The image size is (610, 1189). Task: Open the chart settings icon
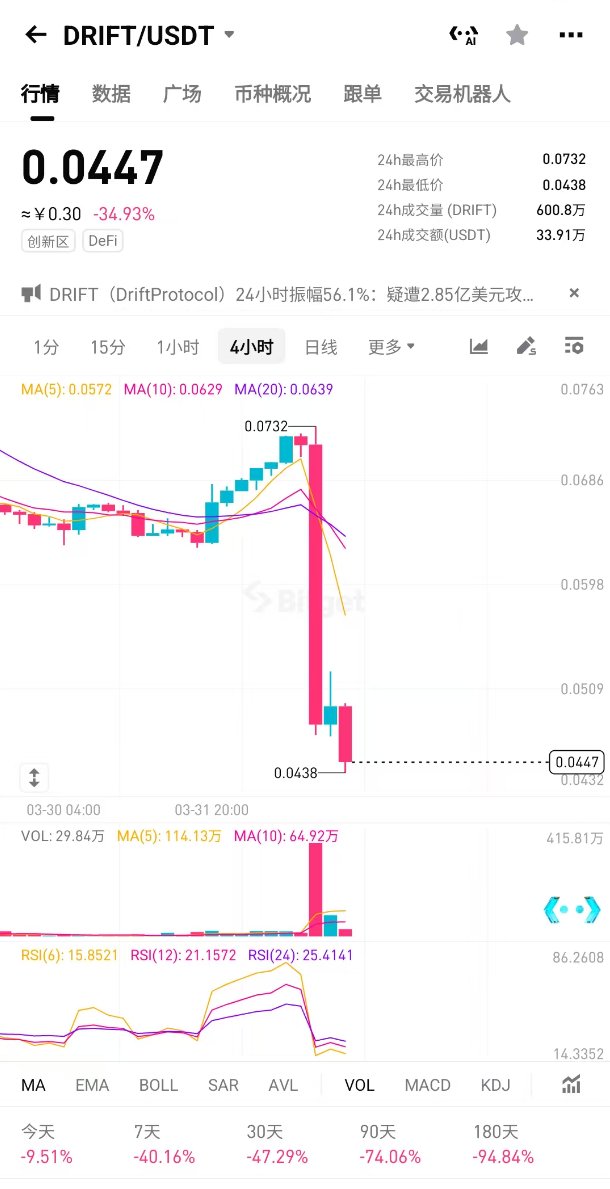[x=574, y=346]
